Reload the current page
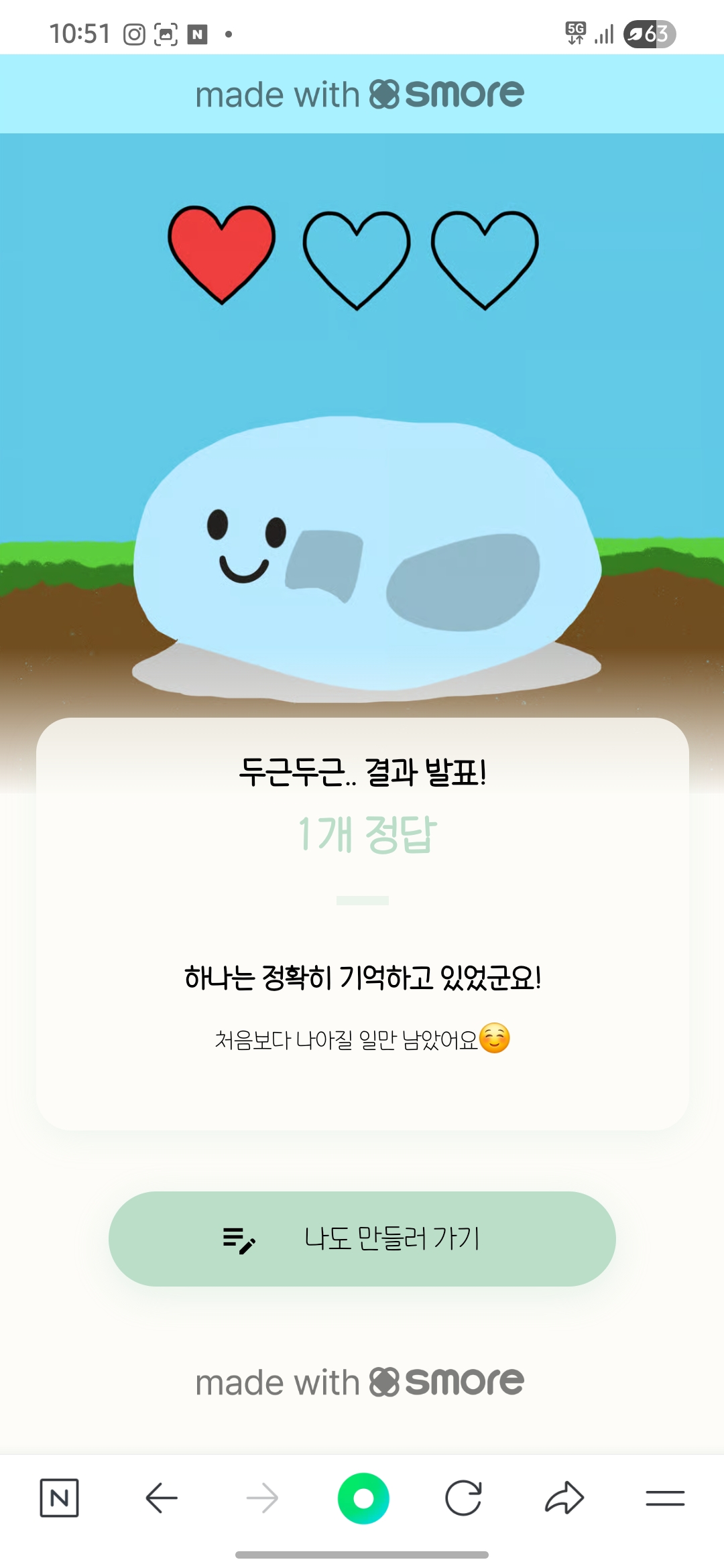Viewport: 724px width, 1568px height. (x=463, y=1498)
